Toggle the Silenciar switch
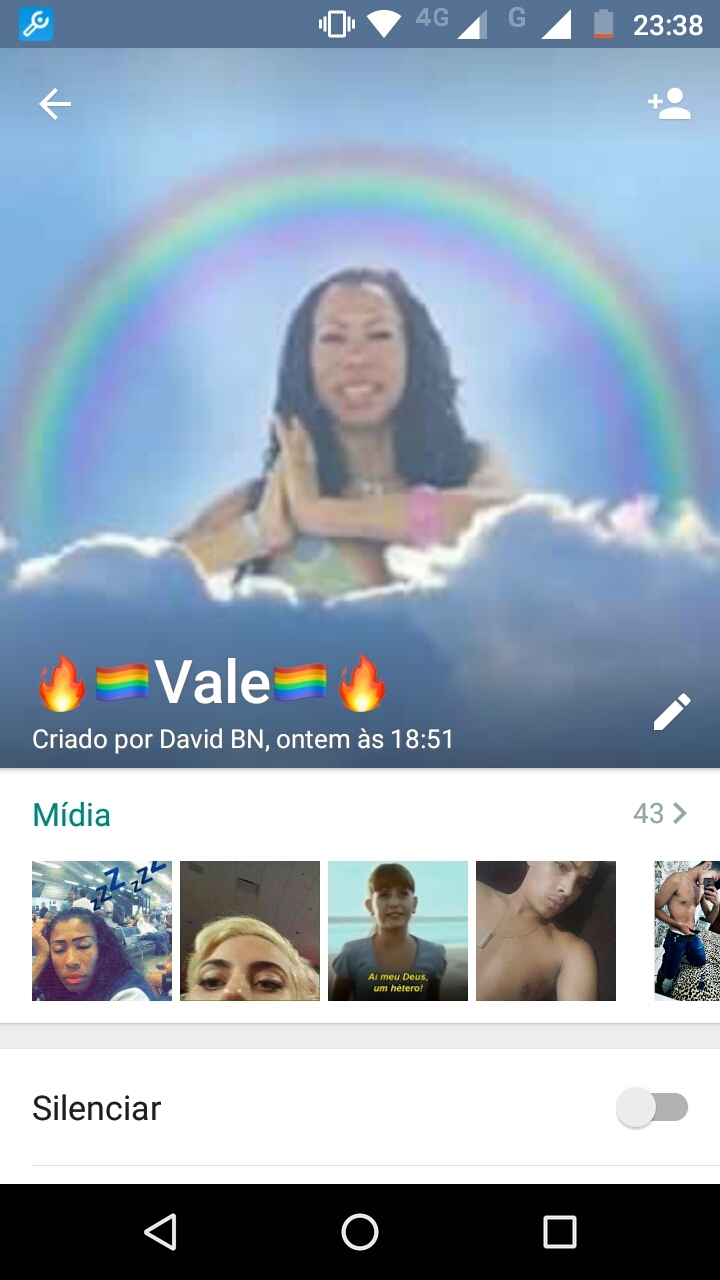Image resolution: width=720 pixels, height=1280 pixels. [x=653, y=1108]
